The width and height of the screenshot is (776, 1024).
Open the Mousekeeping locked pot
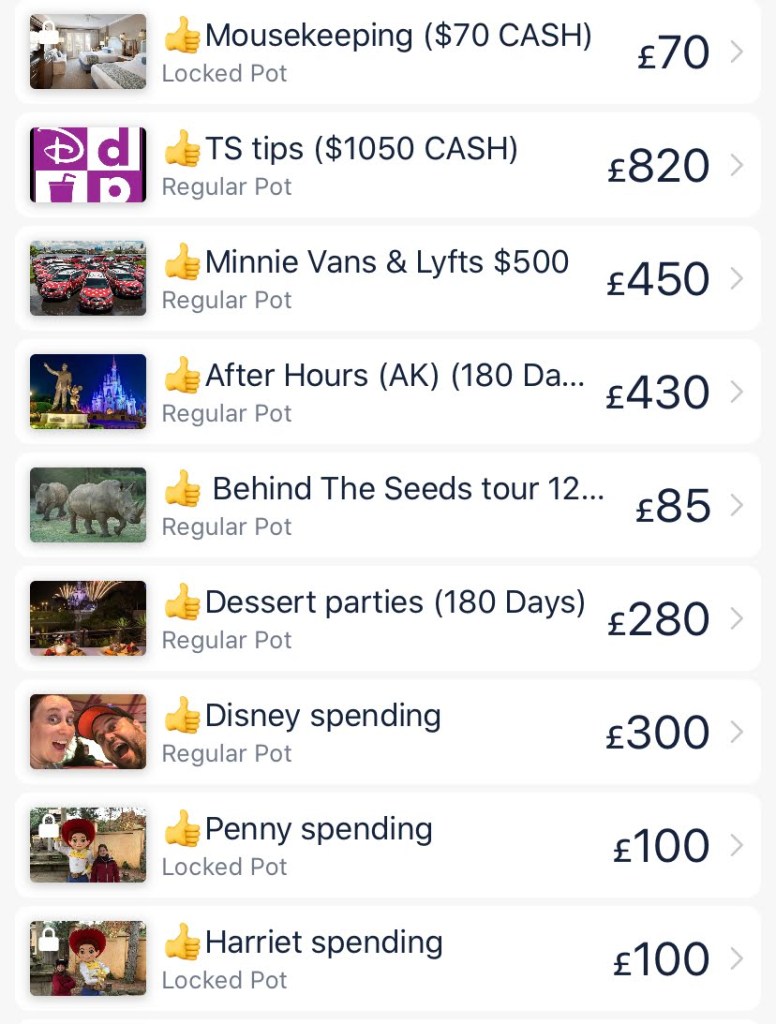(388, 52)
